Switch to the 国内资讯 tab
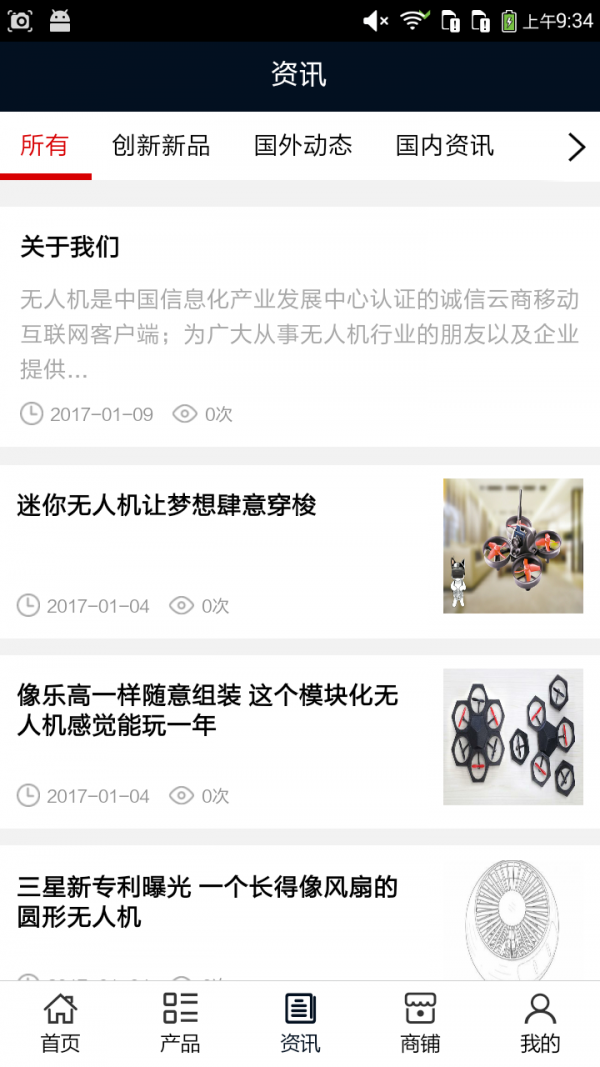Screen dimensions: 600x1067 [445, 146]
